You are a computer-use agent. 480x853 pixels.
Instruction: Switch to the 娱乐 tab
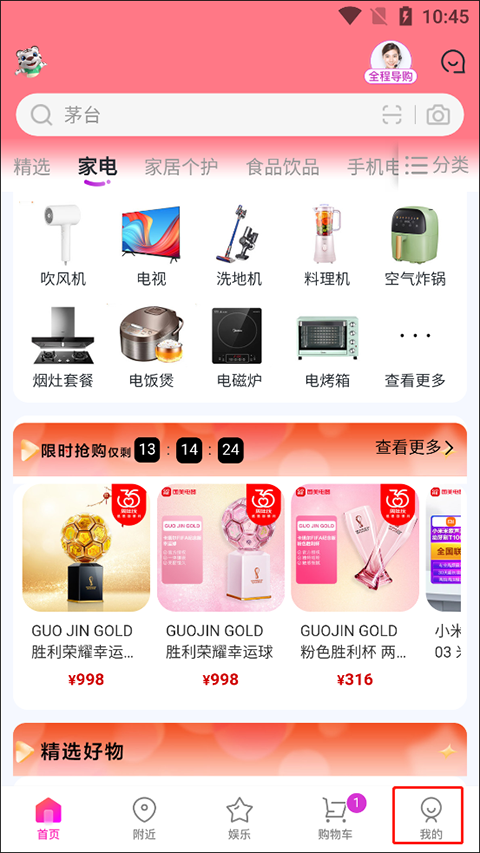[x=239, y=819]
